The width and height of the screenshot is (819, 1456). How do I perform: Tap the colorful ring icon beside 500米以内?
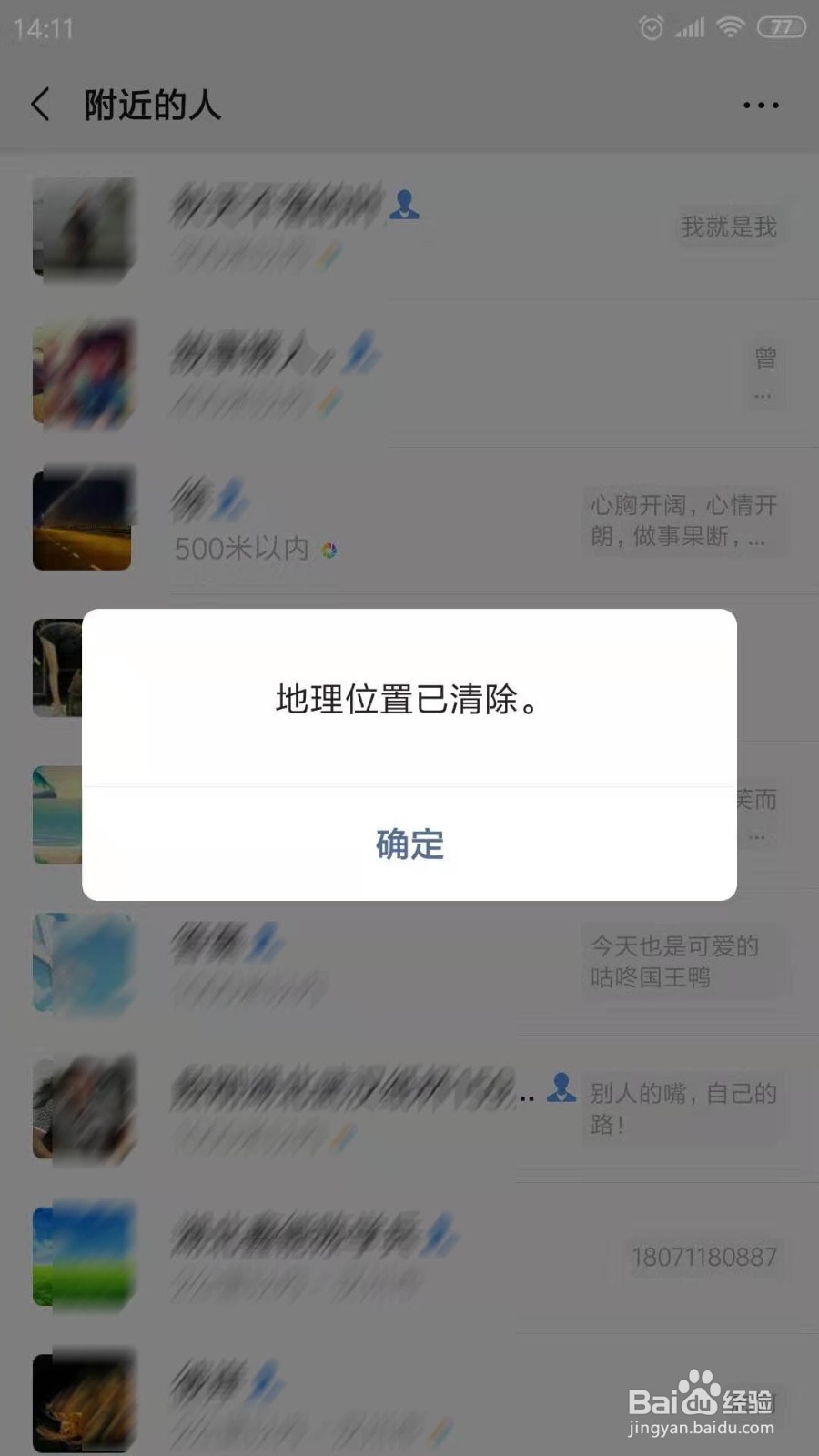pyautogui.click(x=330, y=549)
